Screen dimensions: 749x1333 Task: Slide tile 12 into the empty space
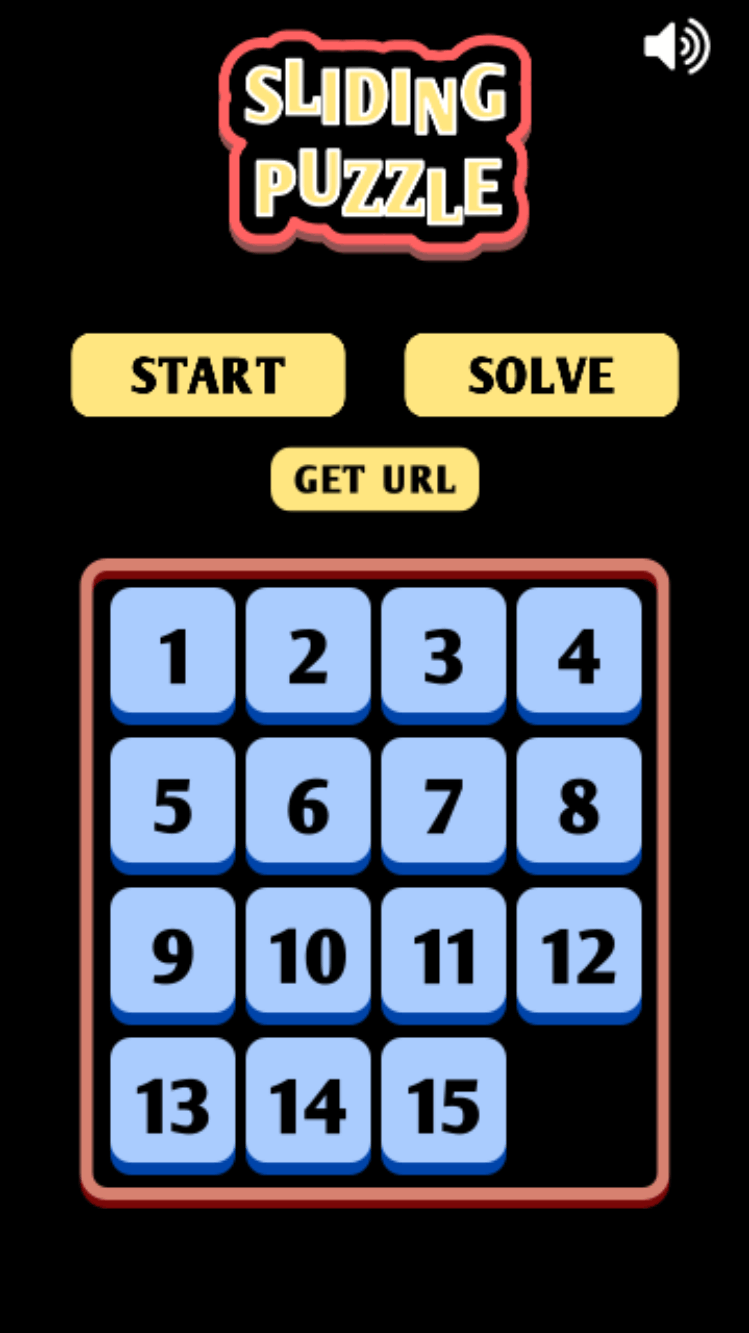pyautogui.click(x=579, y=953)
